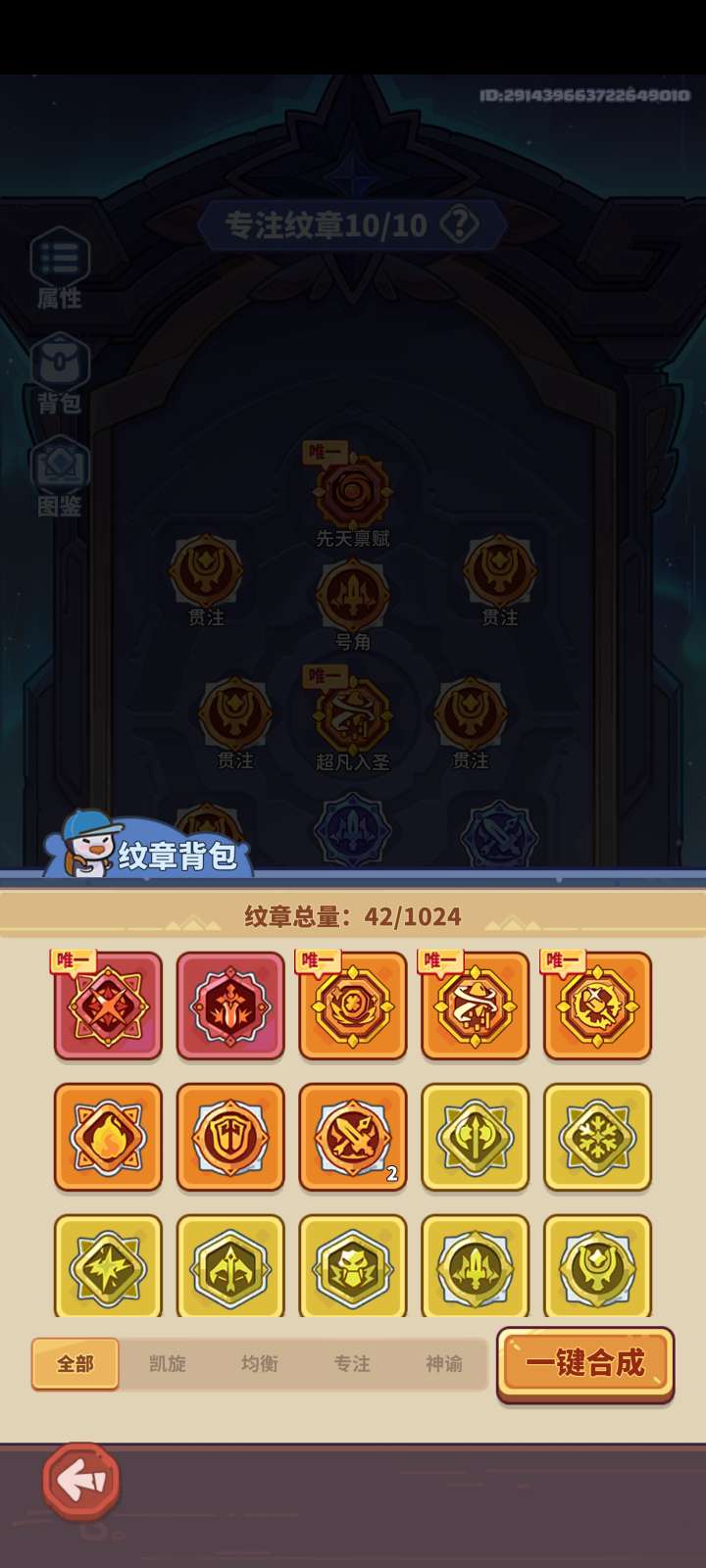Select the yellow helmet emblem
Screen dimensions: 706x1568
[x=353, y=1267]
